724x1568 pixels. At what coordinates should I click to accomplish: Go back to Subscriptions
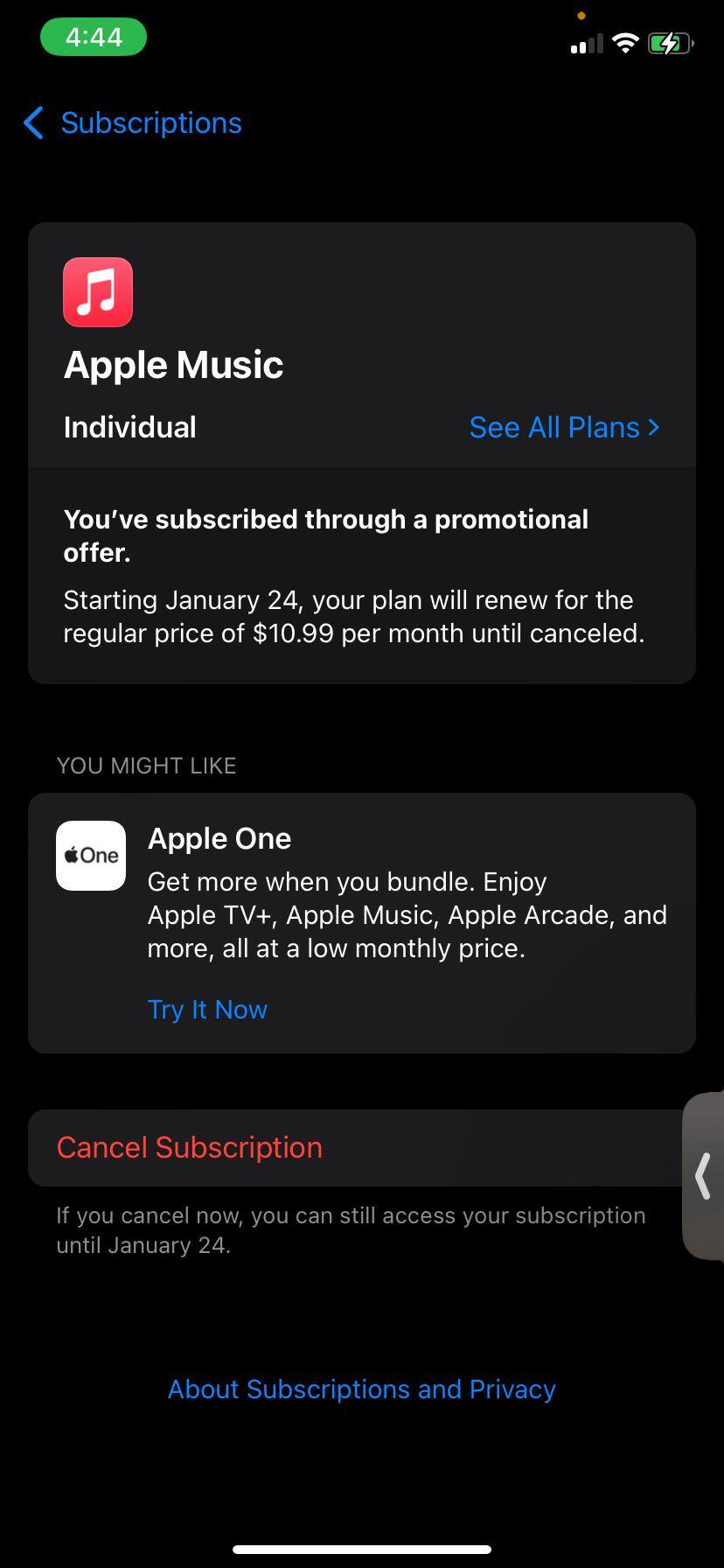tap(133, 123)
